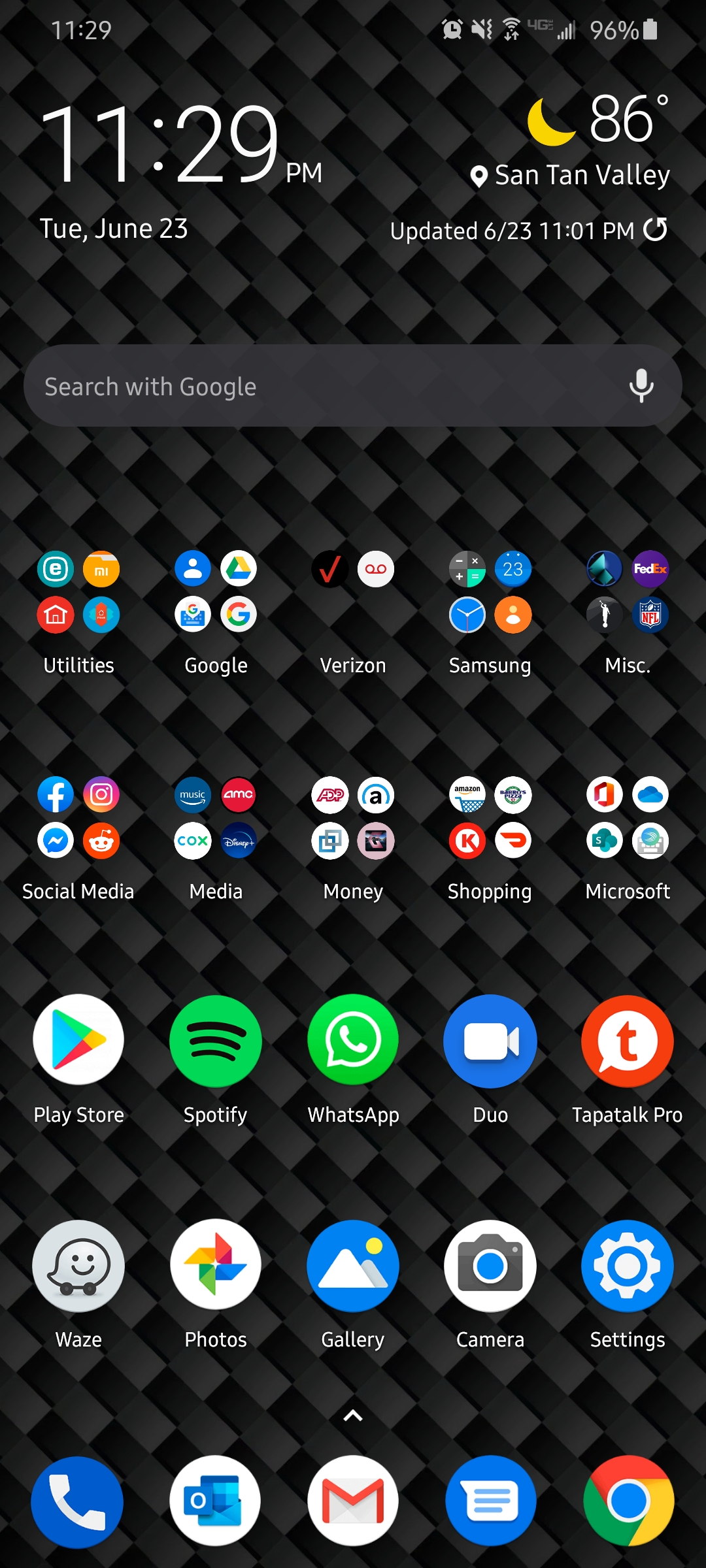Open Gmail from the dock
This screenshot has width=706, height=1568.
point(353,1501)
